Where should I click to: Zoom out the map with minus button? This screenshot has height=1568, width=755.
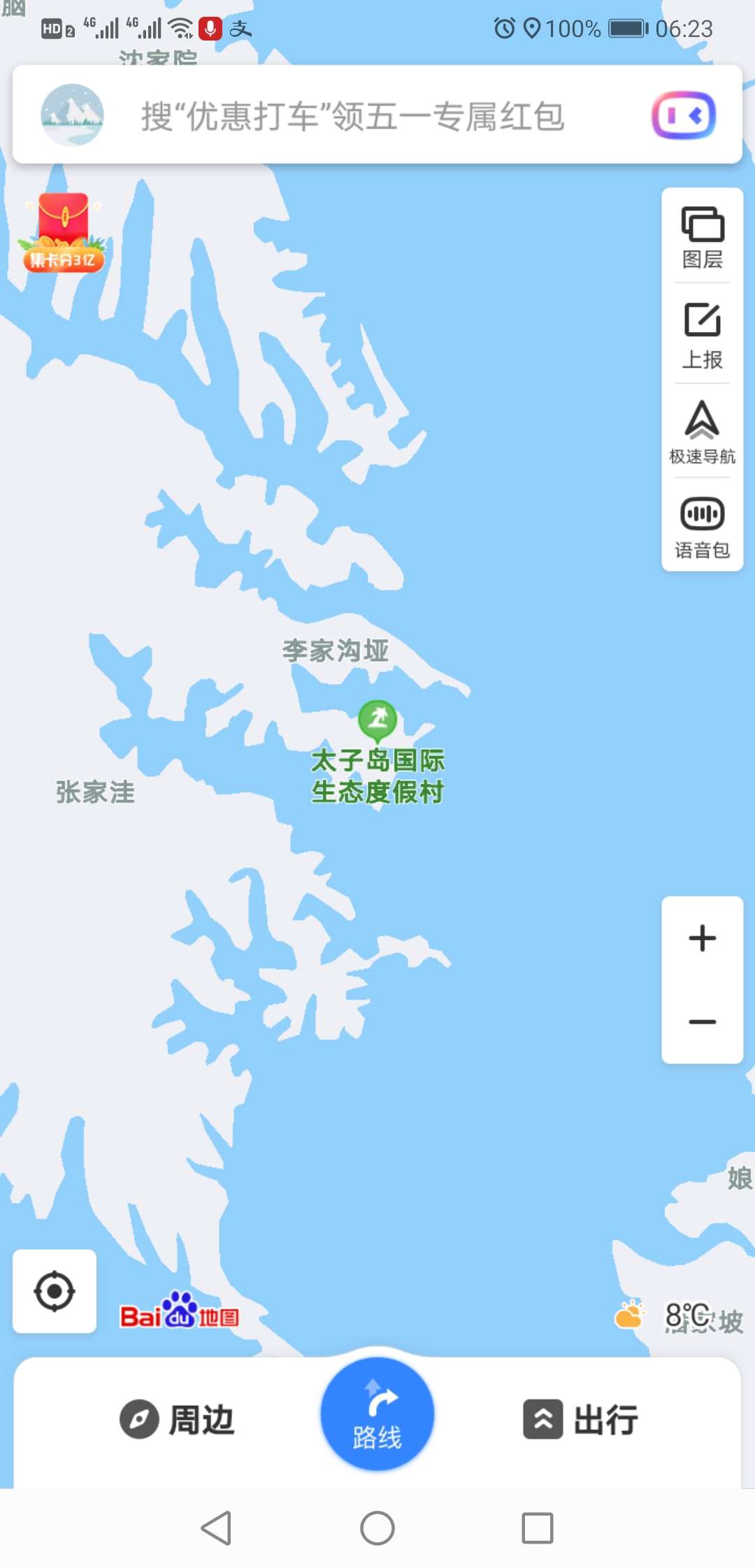[702, 1022]
